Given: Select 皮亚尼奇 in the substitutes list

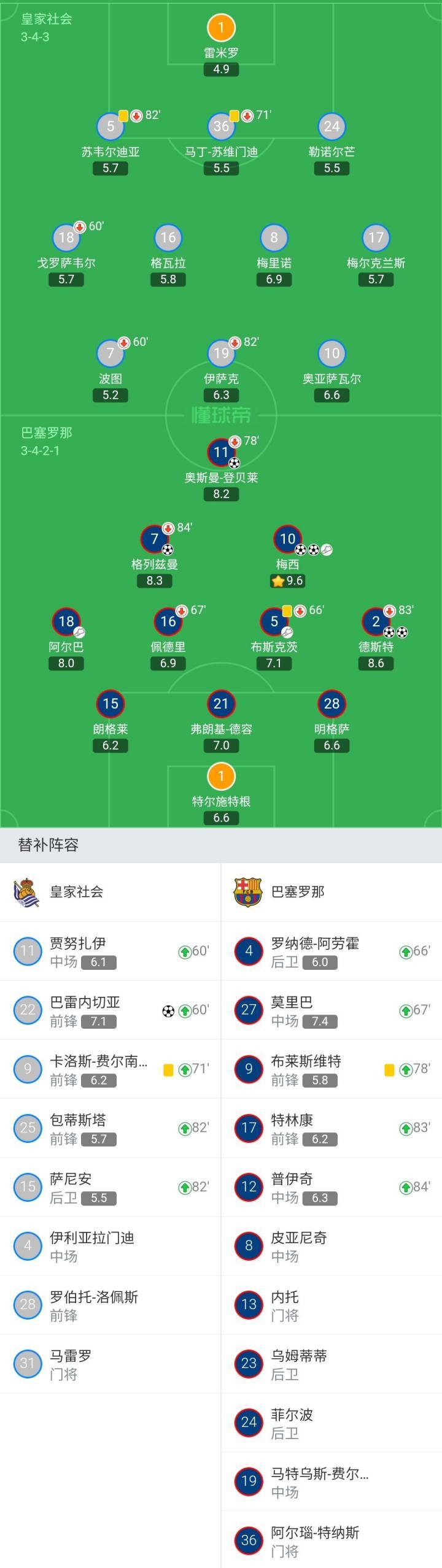Looking at the screenshot, I should tap(331, 1246).
